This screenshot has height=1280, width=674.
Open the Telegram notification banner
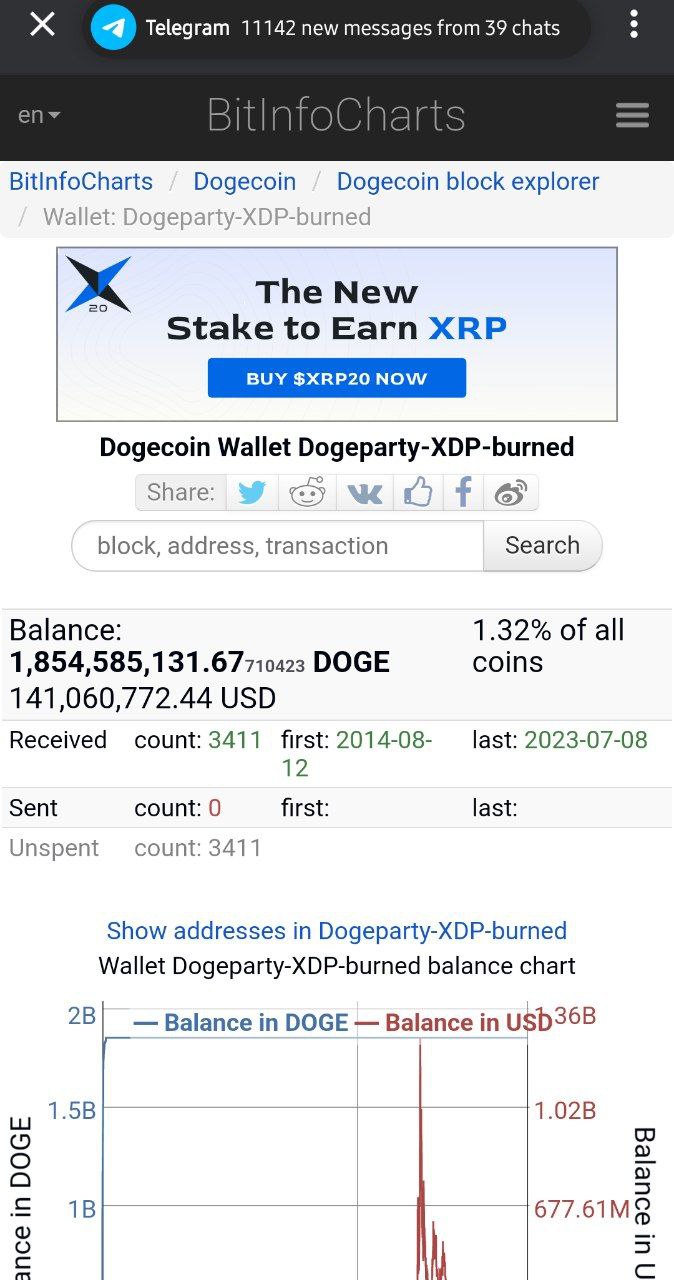pyautogui.click(x=336, y=28)
